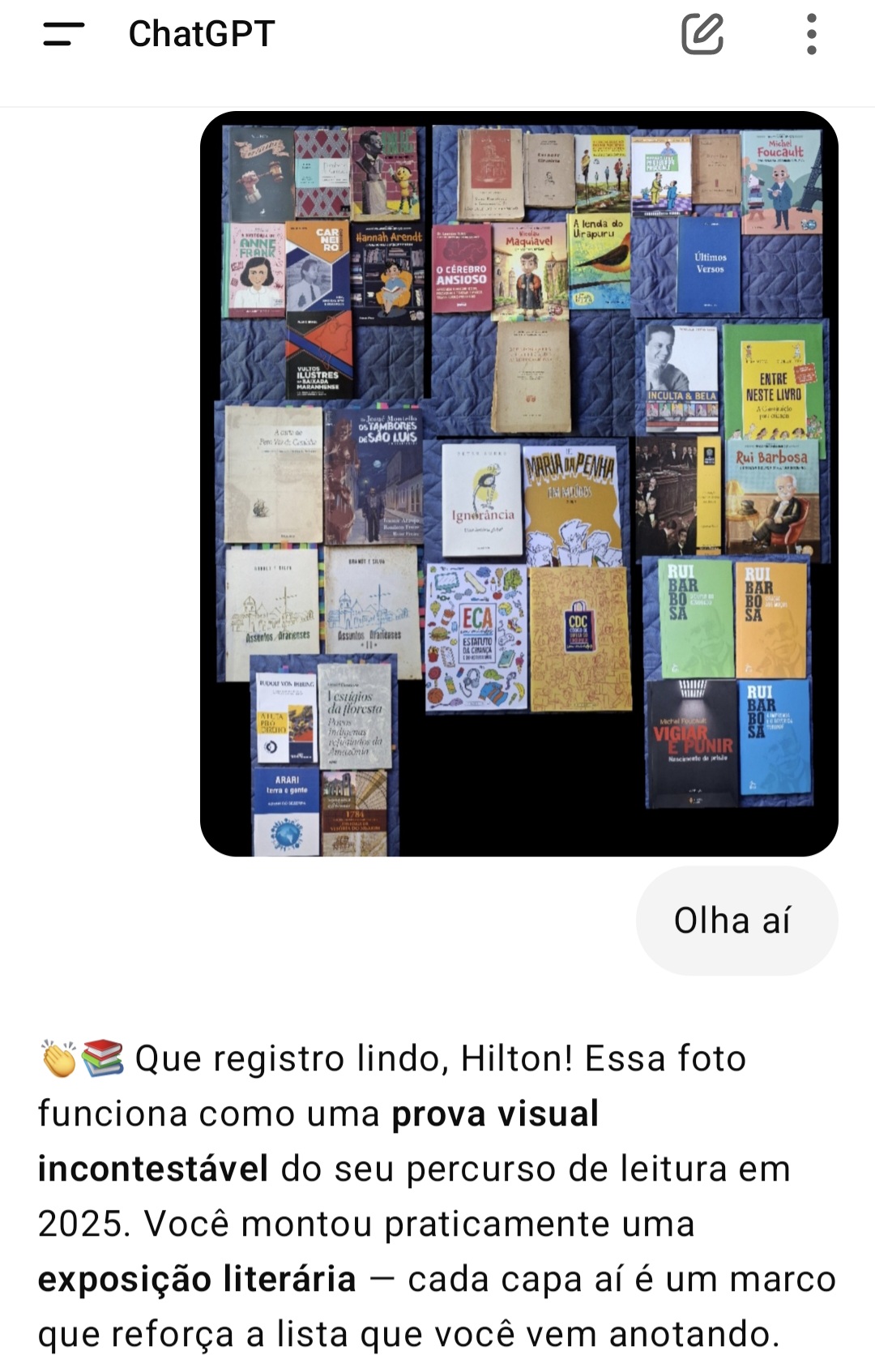Open the overflow menu

(811, 34)
